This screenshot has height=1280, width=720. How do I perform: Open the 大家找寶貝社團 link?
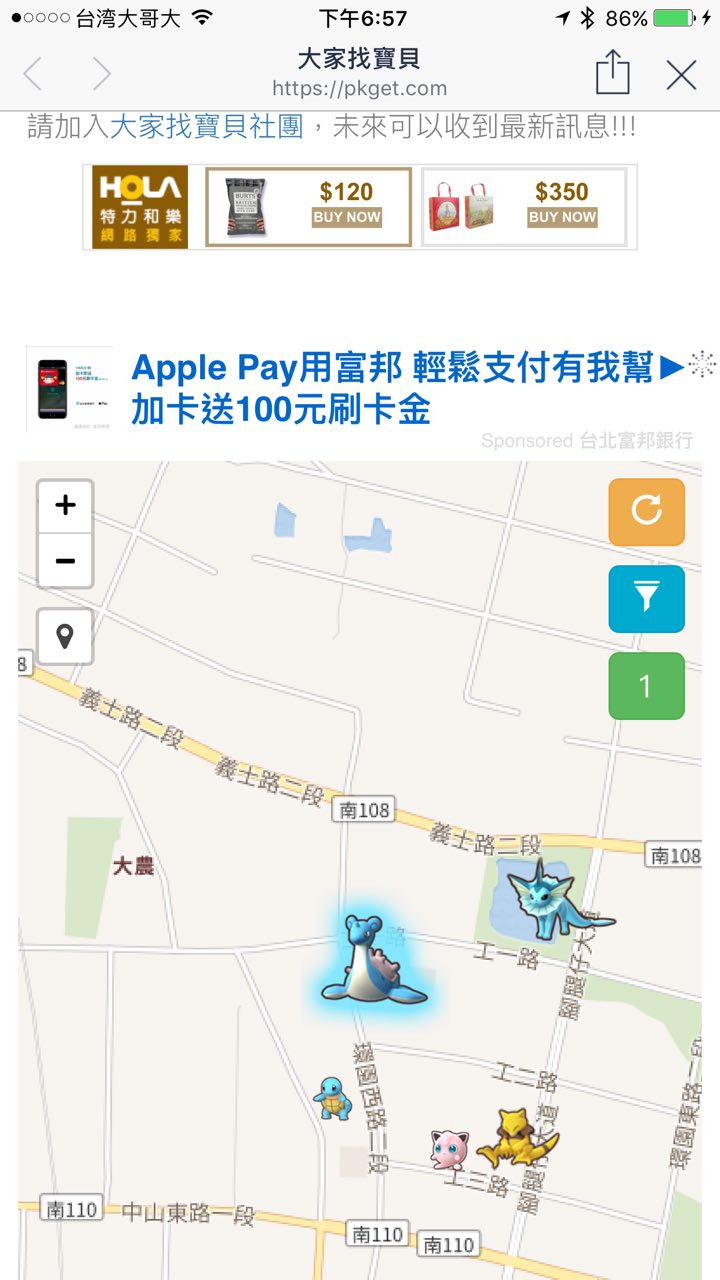click(206, 127)
